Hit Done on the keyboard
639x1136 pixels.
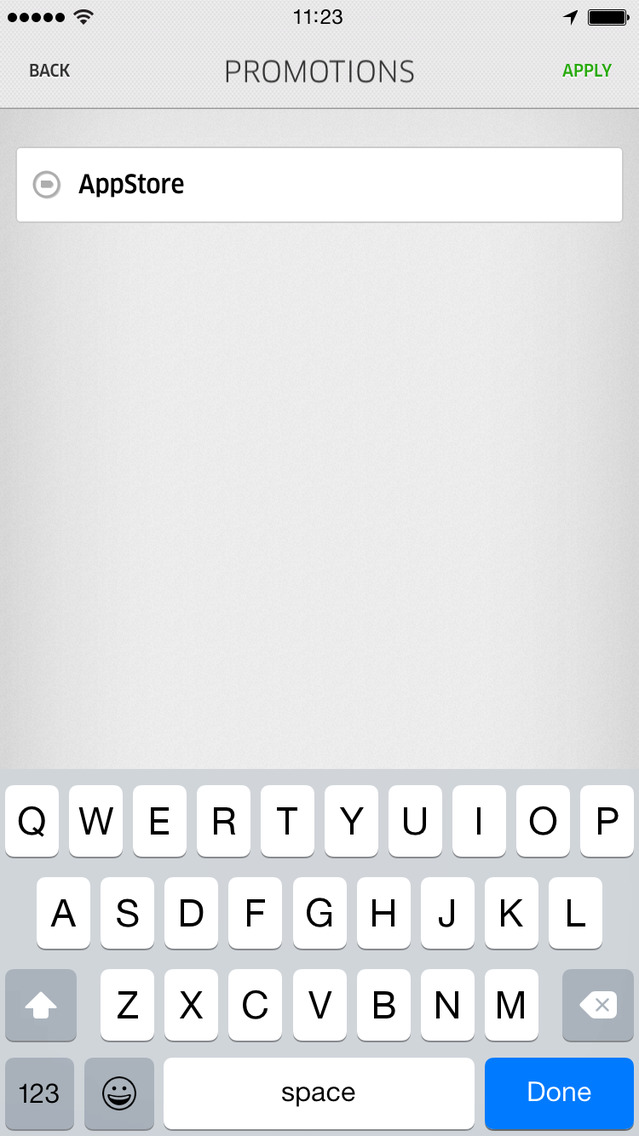(559, 1093)
